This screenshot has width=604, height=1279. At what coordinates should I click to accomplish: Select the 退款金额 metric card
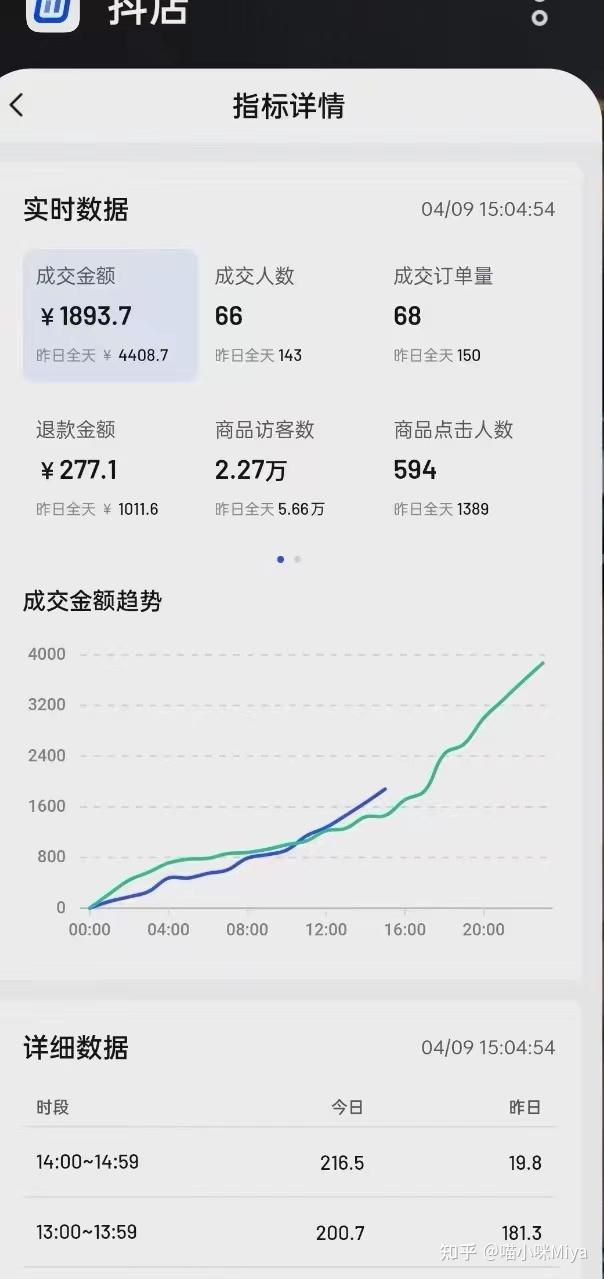(x=110, y=469)
